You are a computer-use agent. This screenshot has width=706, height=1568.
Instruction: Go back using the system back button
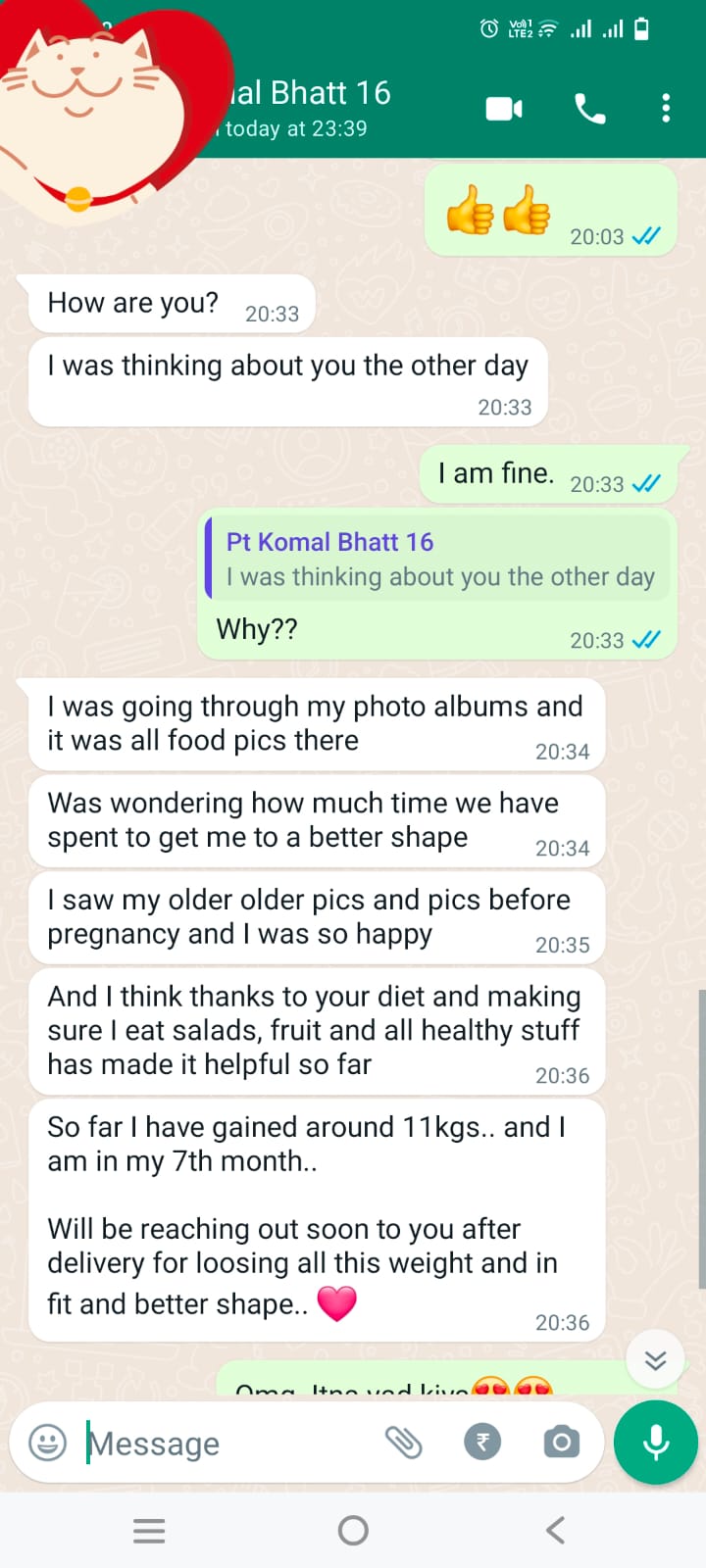click(x=555, y=1530)
